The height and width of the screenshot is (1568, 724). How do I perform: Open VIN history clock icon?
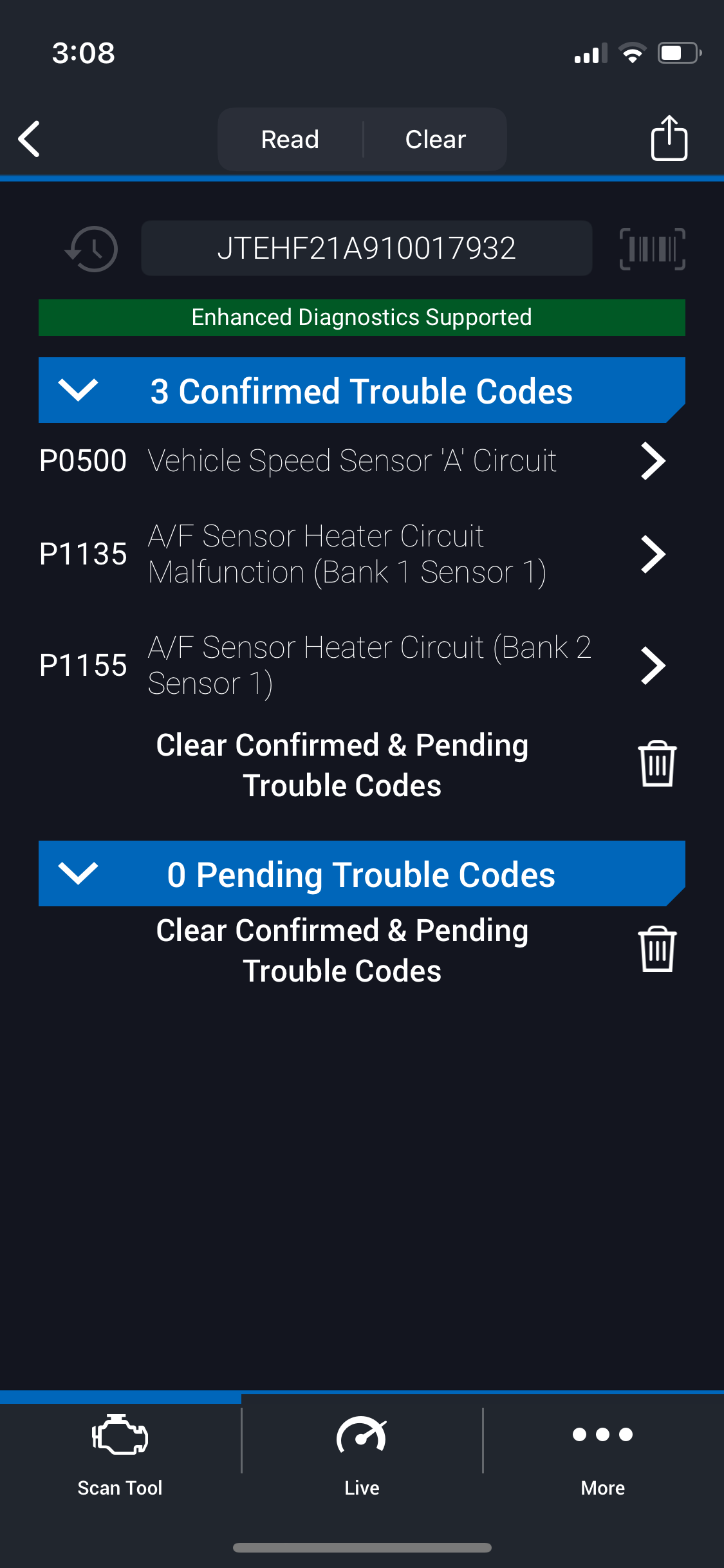point(91,248)
